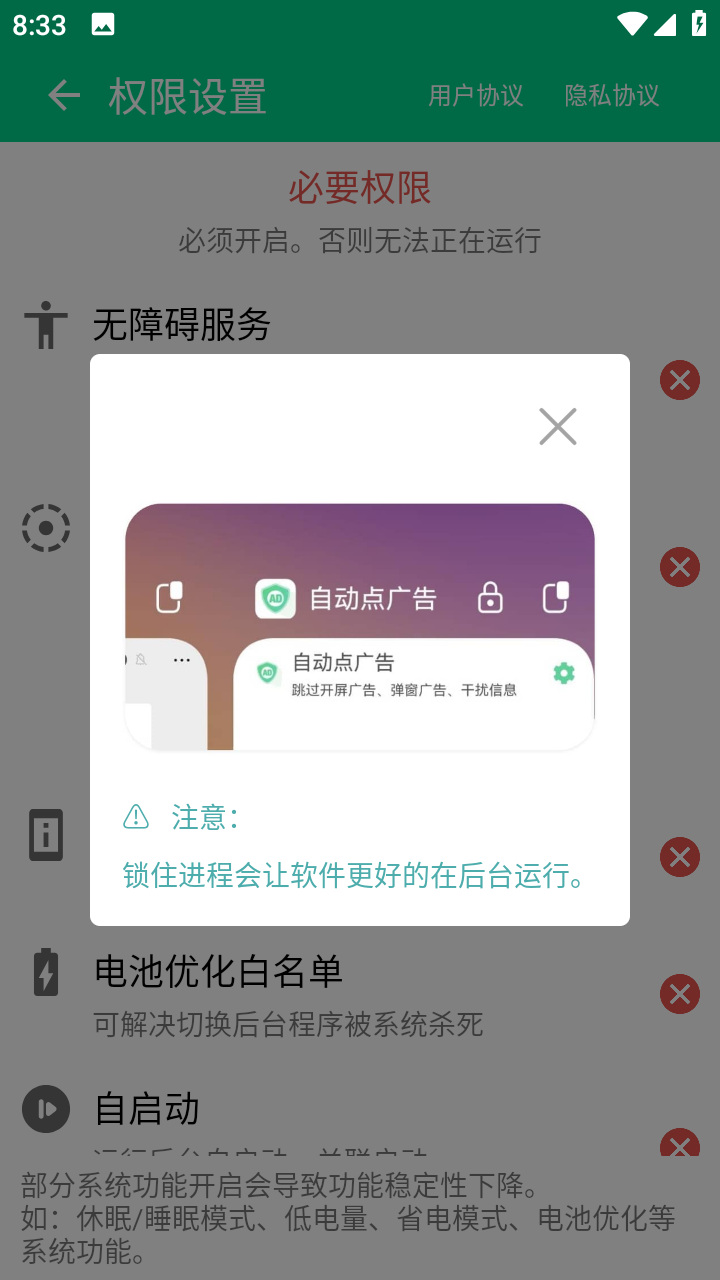
Task: Close the popup dialog with the X
Action: 557,426
